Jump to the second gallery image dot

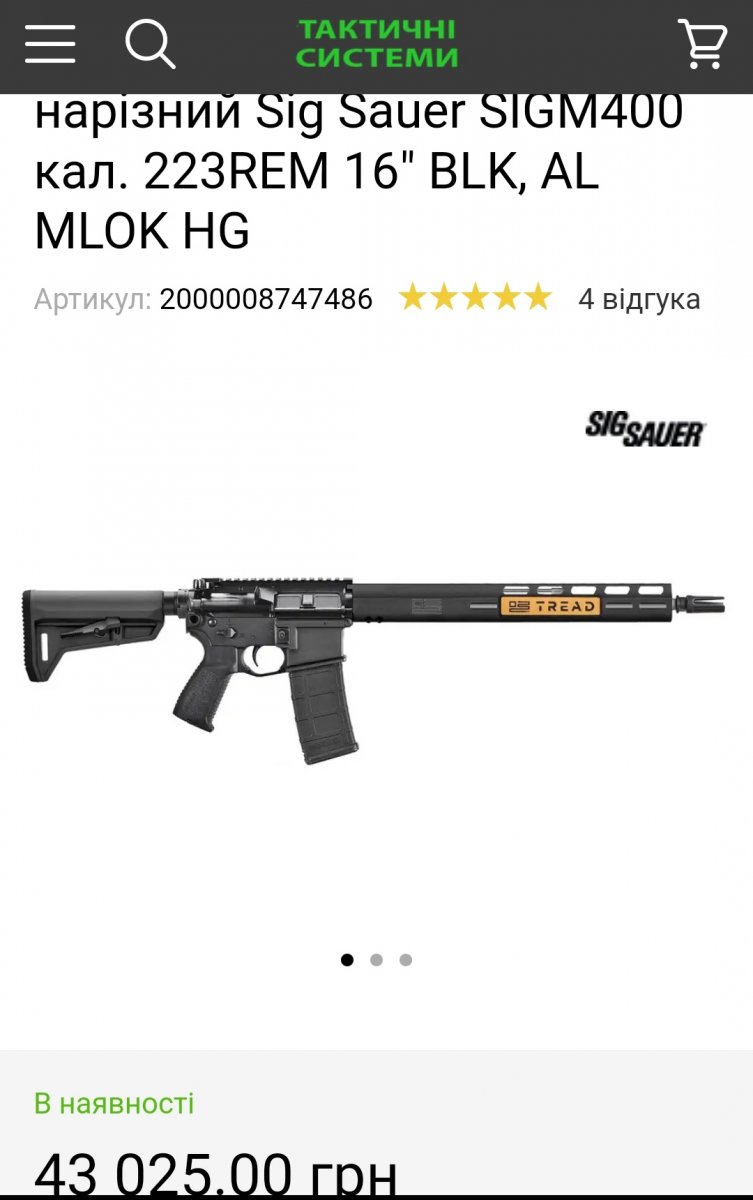[x=376, y=960]
